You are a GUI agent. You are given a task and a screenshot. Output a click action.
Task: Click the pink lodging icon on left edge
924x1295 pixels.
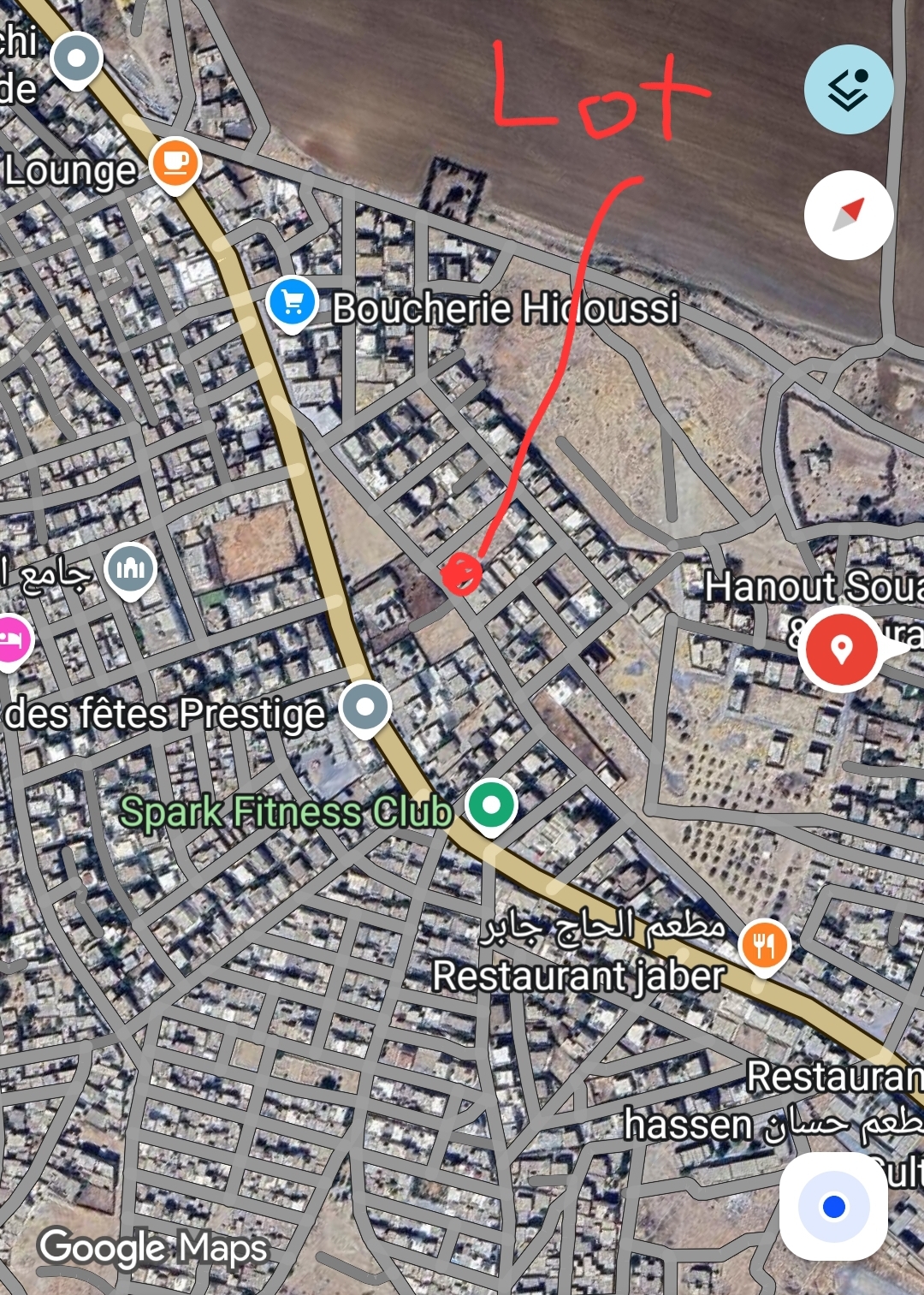coord(10,639)
